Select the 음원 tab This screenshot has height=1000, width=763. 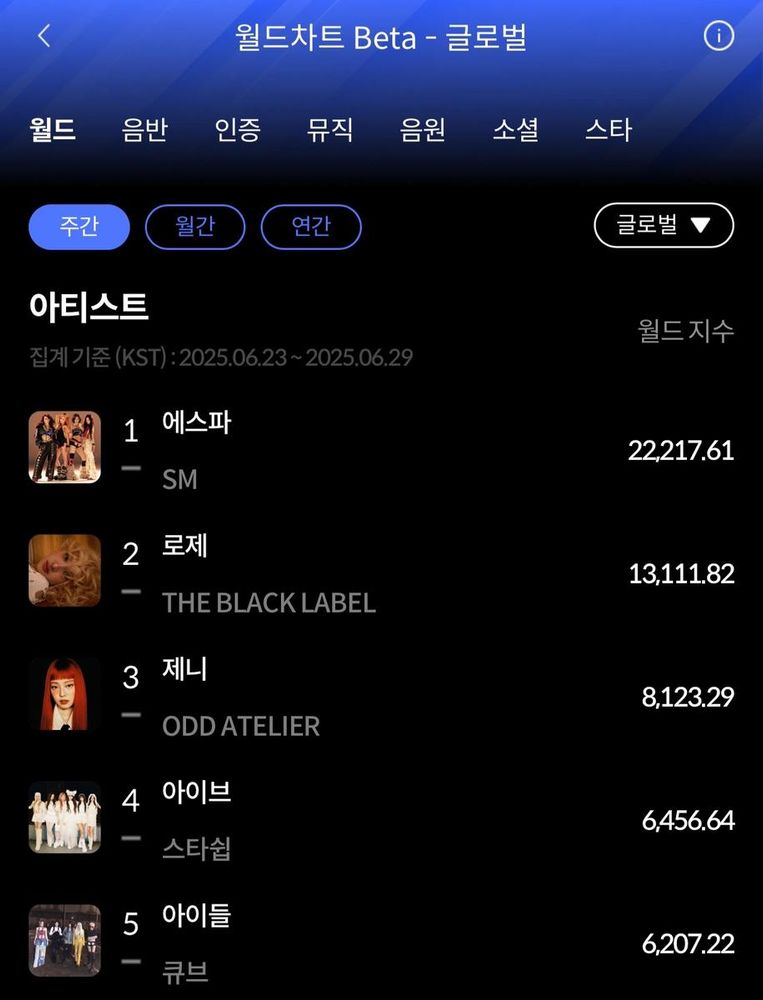pyautogui.click(x=422, y=130)
